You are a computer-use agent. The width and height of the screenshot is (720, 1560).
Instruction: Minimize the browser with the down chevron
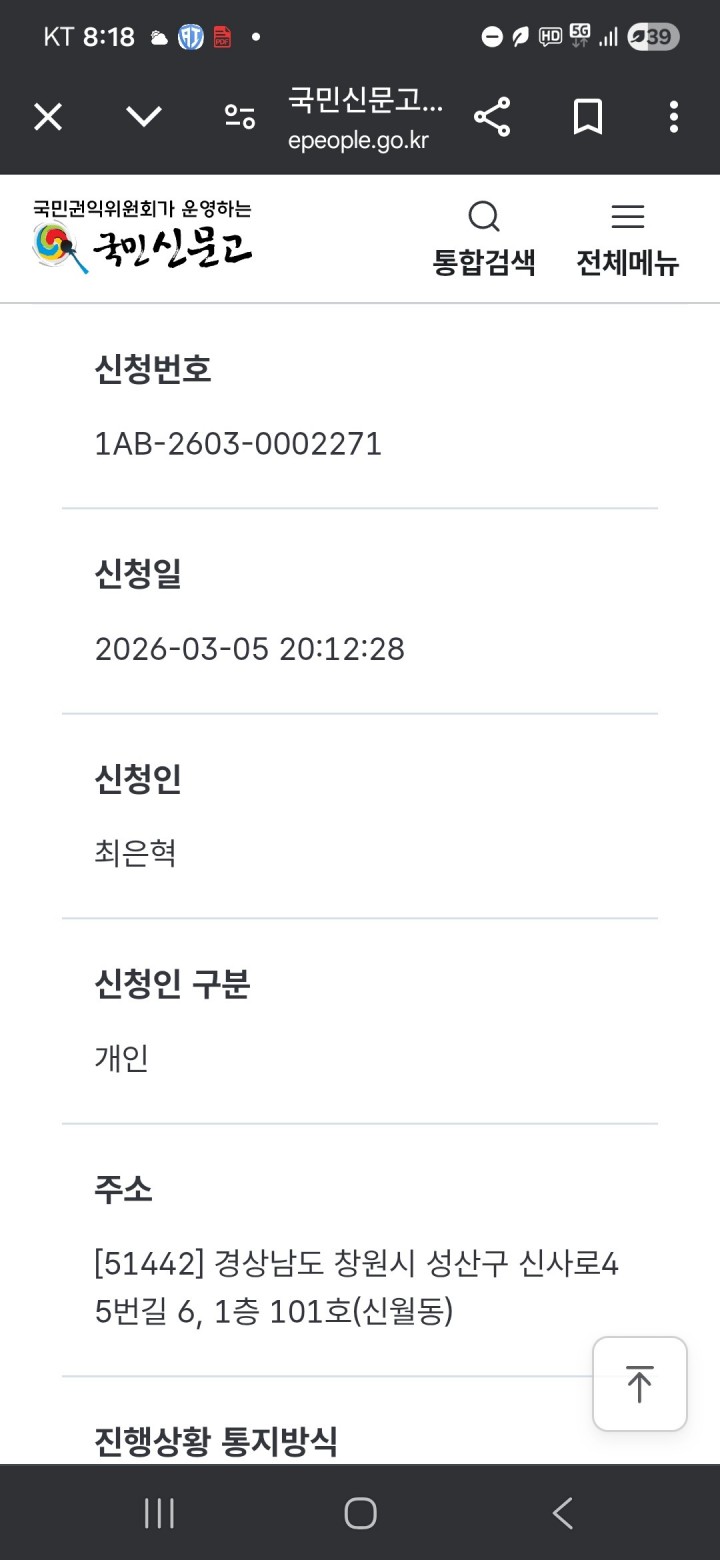pos(144,117)
